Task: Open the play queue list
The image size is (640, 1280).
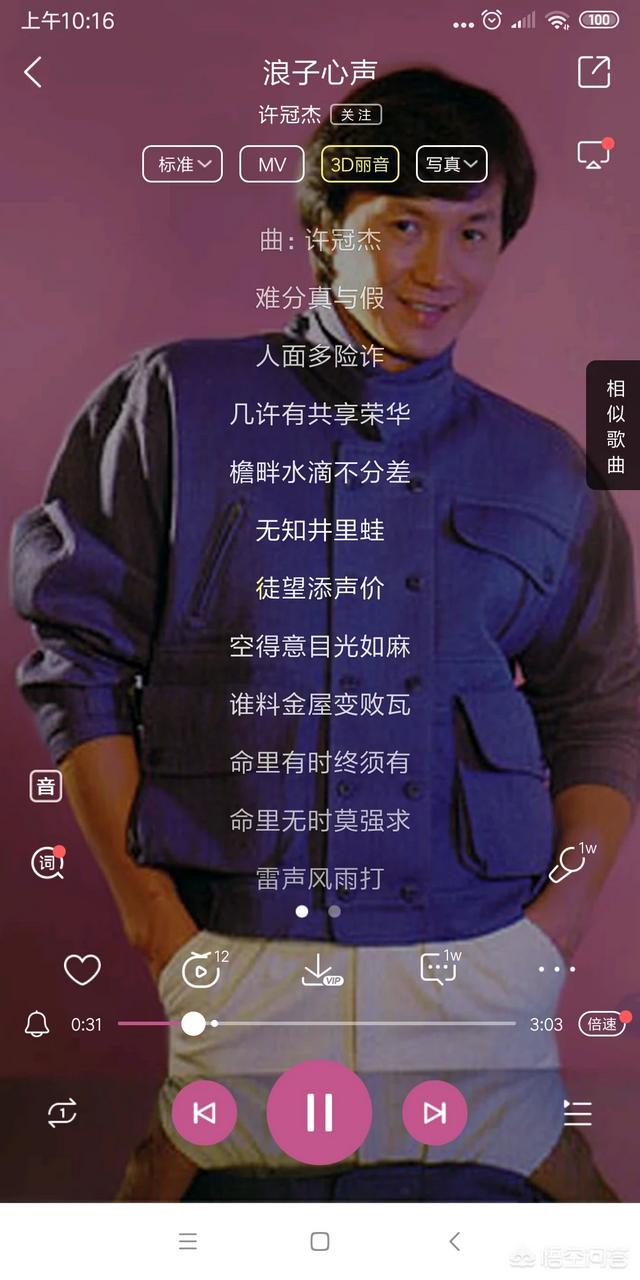Action: click(578, 1113)
